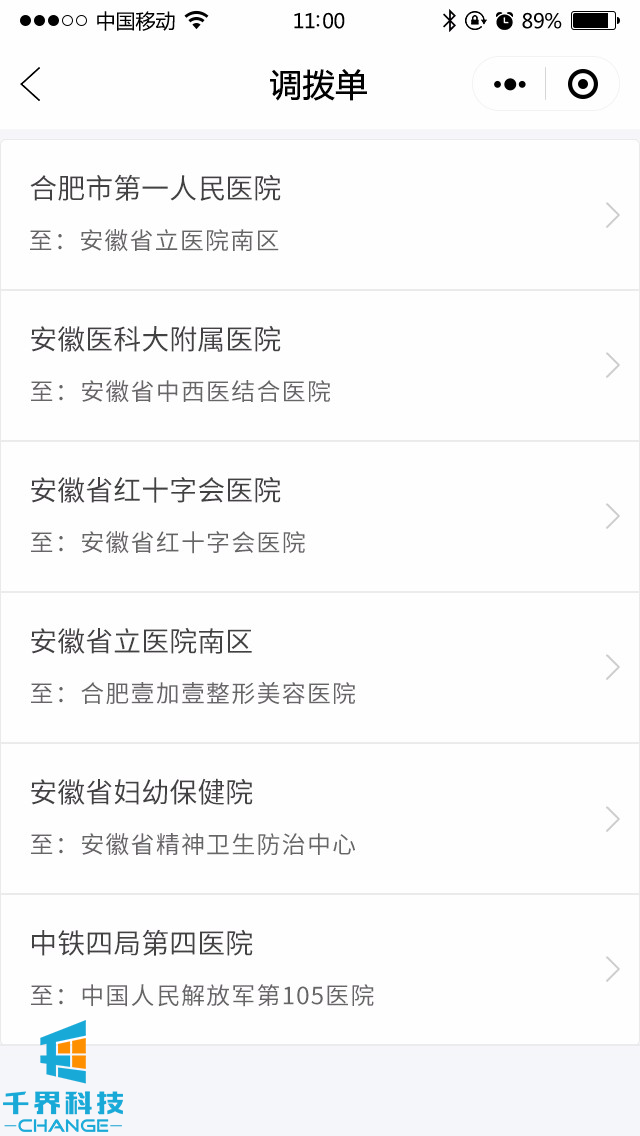Screen dimensions: 640x1136
Task: Open the 合肥市第一人民医院 transfer order
Action: tap(320, 215)
